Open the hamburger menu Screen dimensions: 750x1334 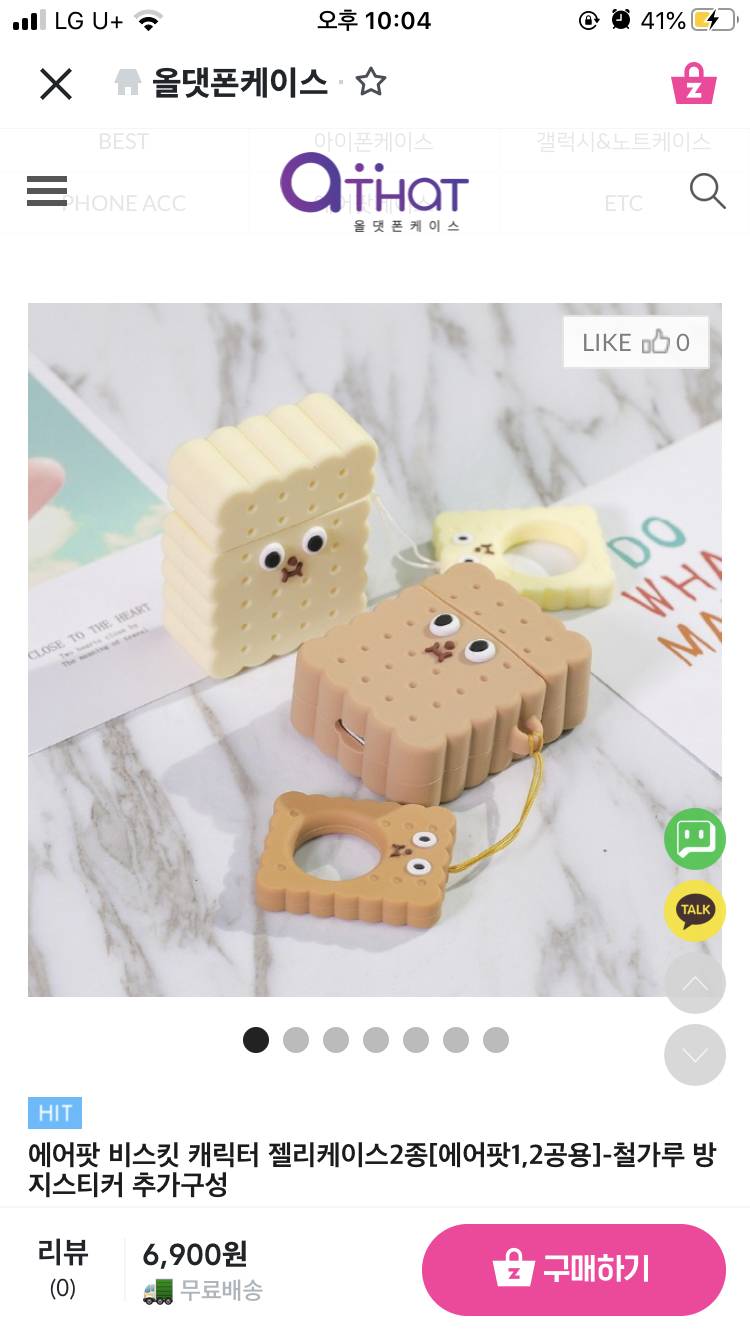[47, 190]
